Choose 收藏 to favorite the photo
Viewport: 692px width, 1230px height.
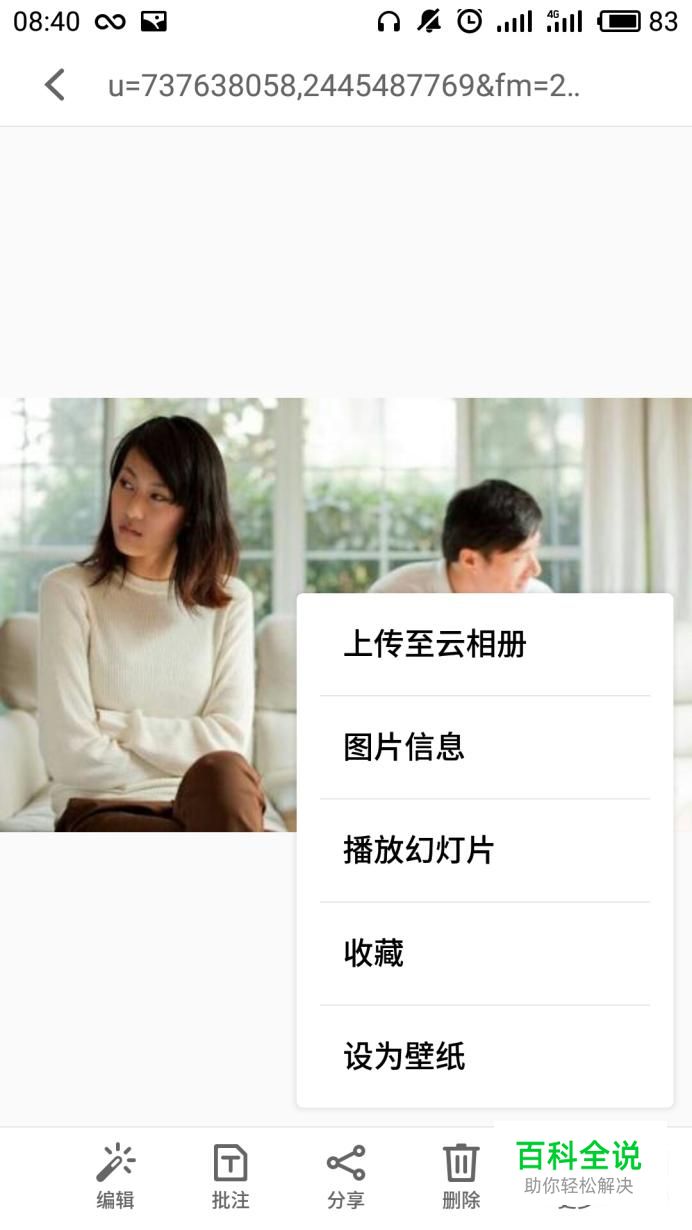tap(485, 953)
